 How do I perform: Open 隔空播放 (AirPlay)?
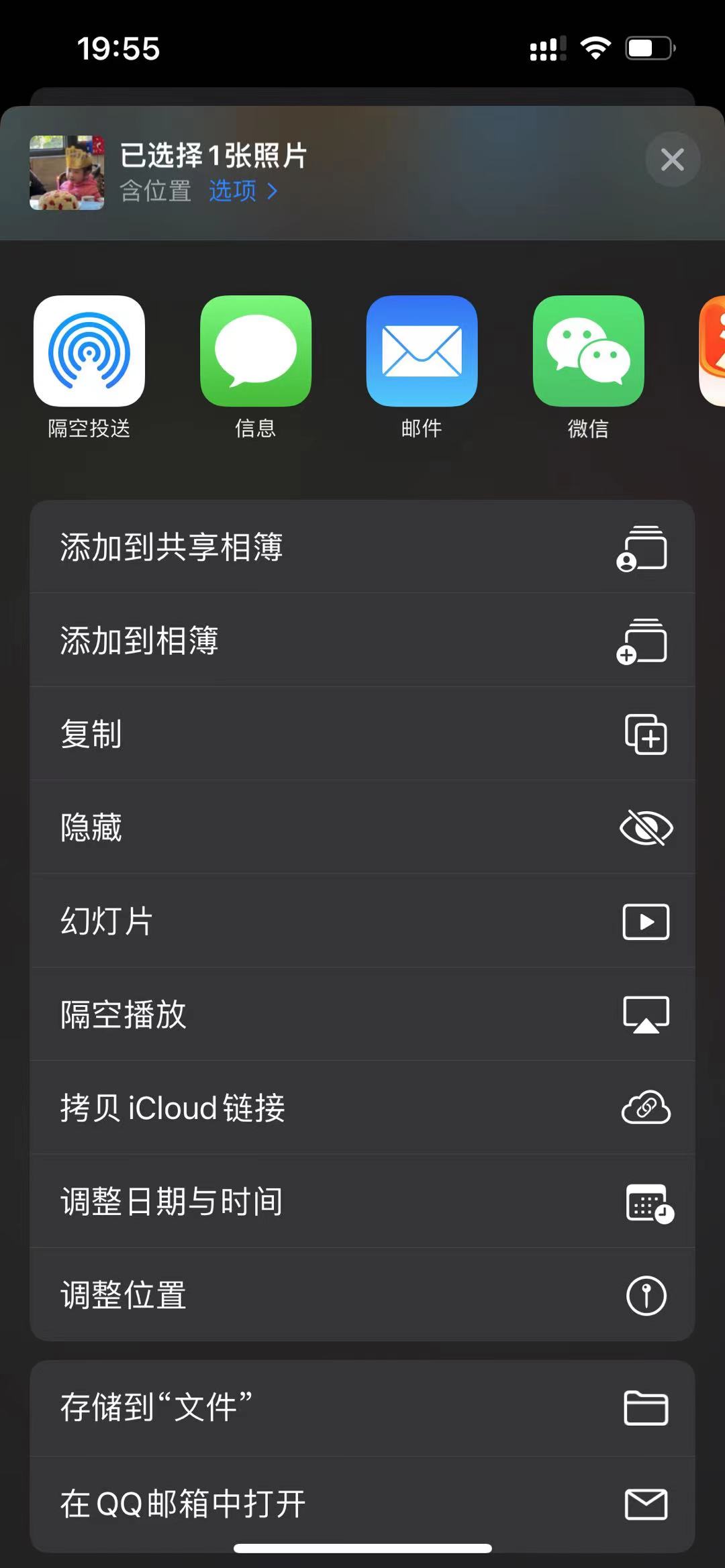click(362, 1014)
